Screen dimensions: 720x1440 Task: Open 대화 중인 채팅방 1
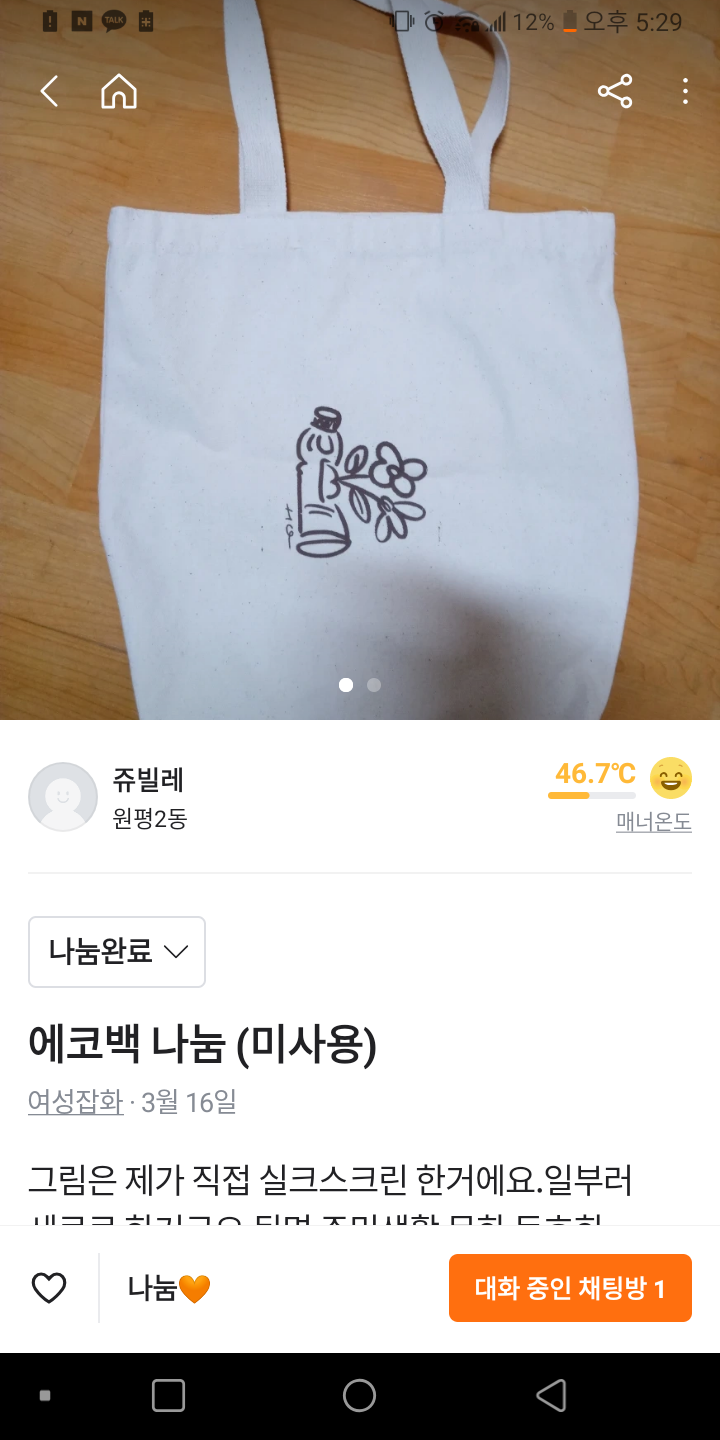click(x=570, y=1288)
